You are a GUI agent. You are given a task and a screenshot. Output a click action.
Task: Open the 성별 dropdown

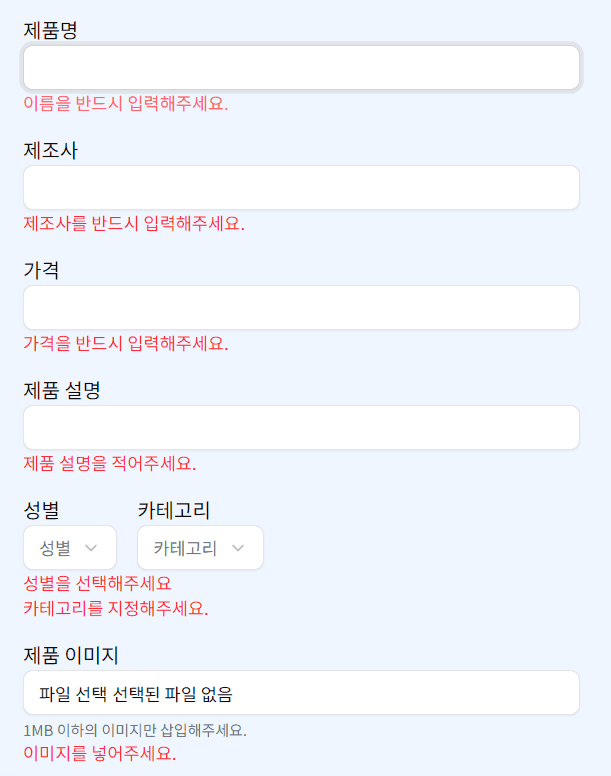pos(70,548)
